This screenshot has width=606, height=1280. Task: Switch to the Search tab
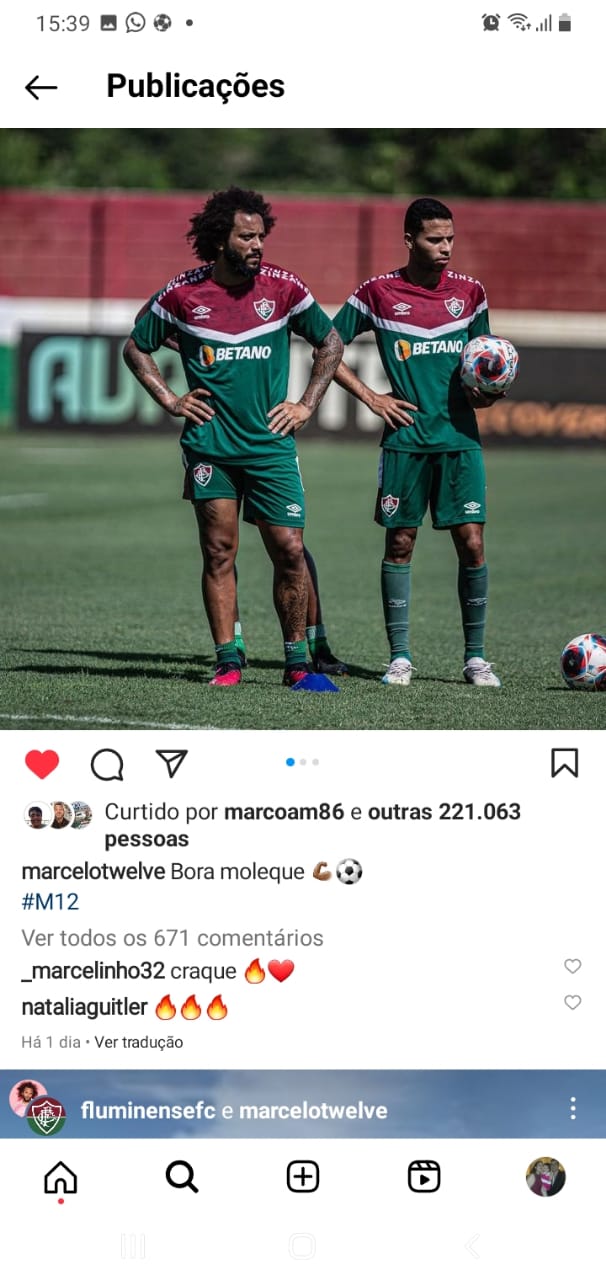click(182, 1177)
